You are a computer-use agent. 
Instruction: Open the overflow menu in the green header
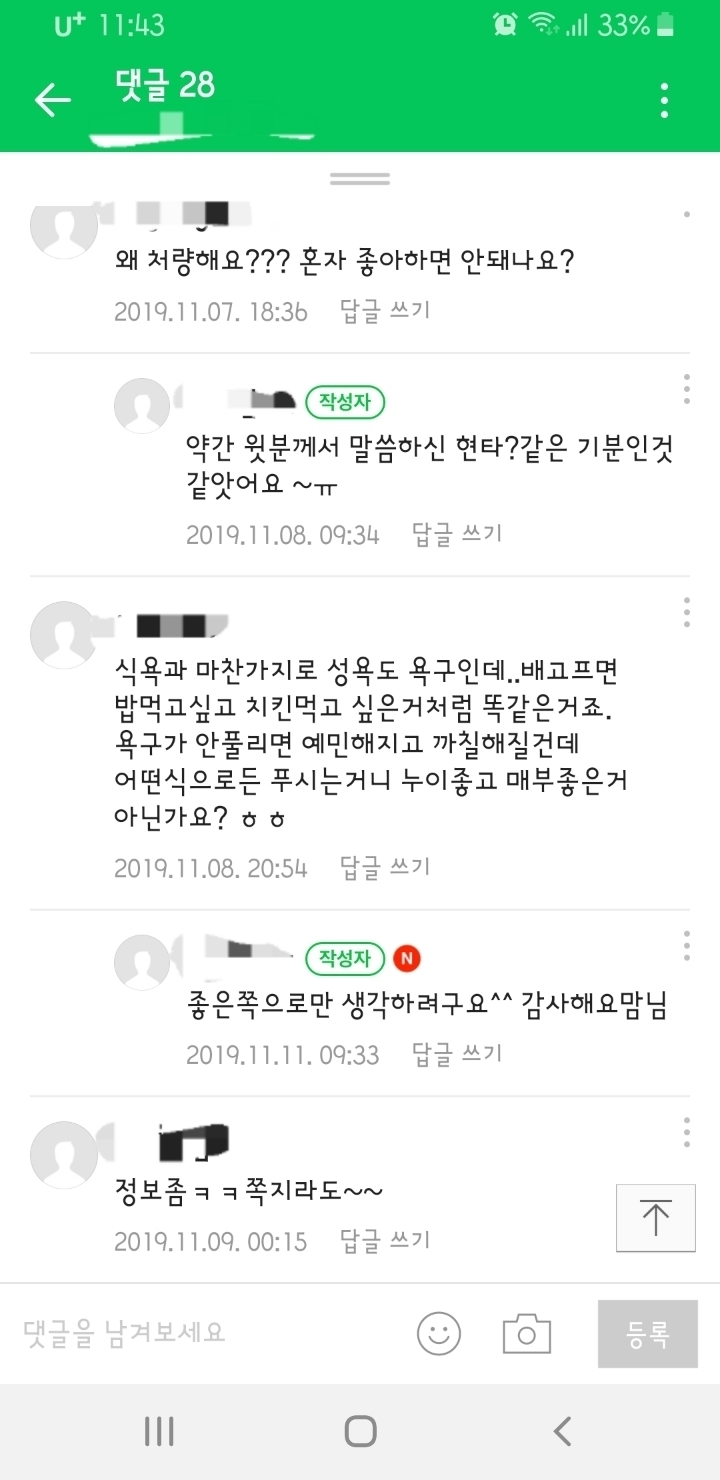pyautogui.click(x=664, y=101)
